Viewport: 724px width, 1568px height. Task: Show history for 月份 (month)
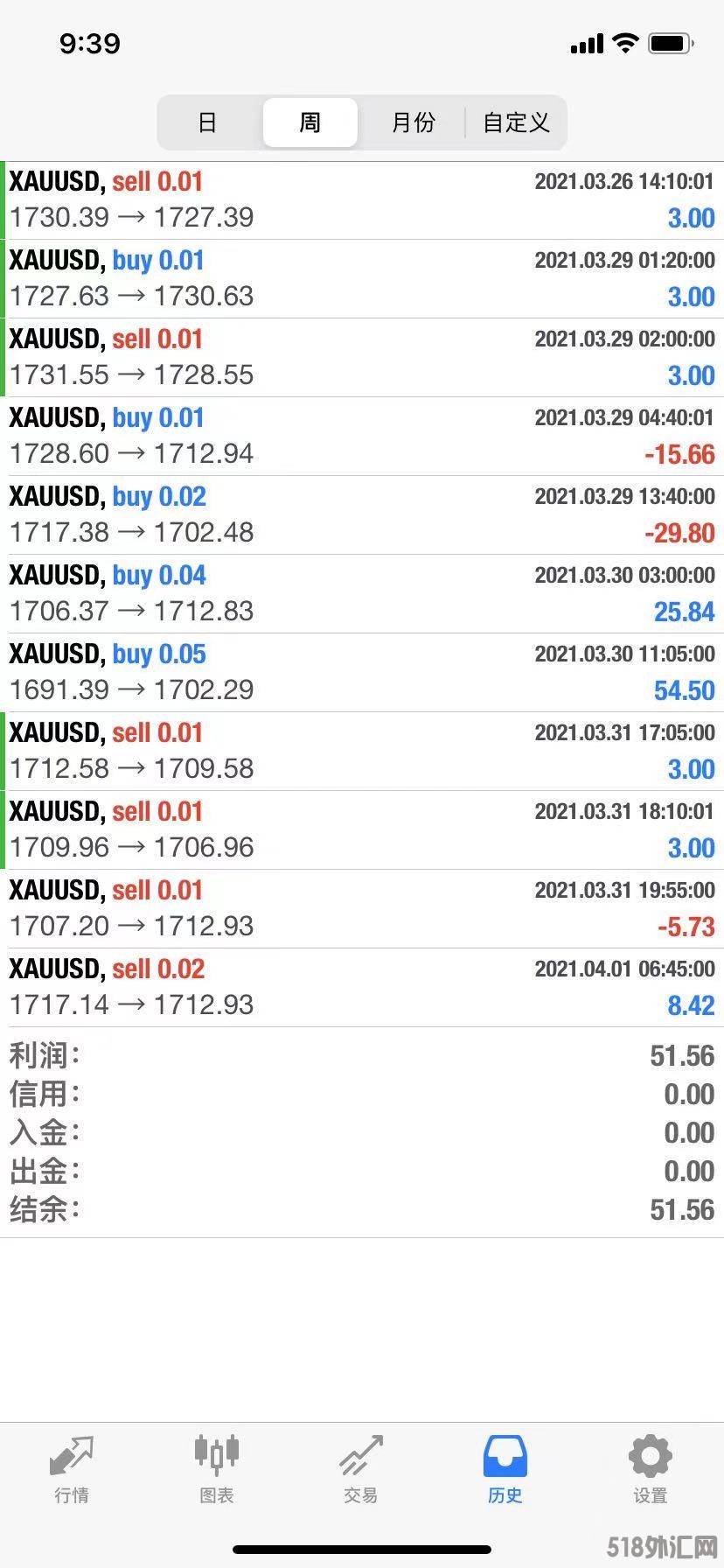(413, 122)
